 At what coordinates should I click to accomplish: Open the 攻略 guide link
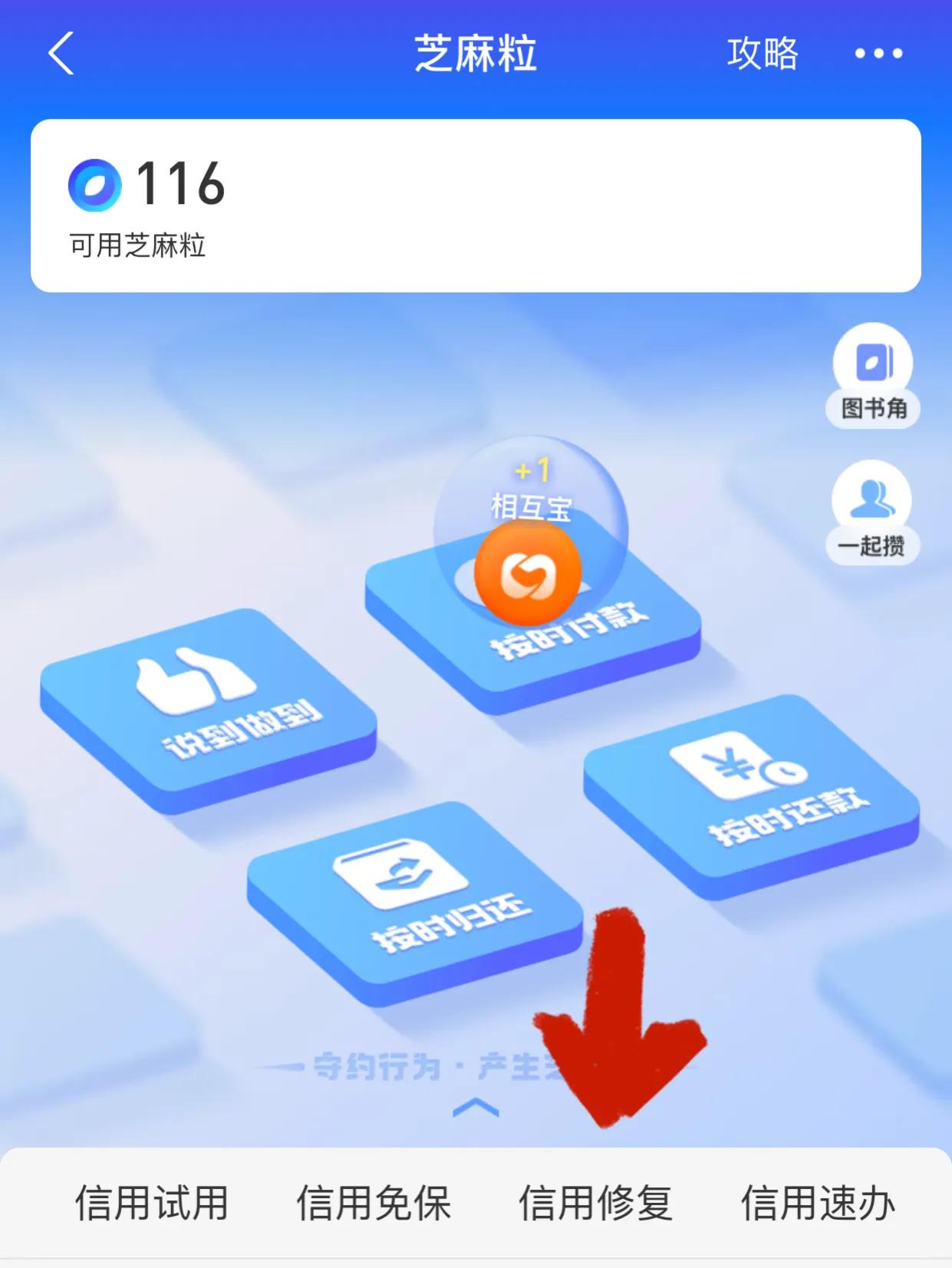763,54
